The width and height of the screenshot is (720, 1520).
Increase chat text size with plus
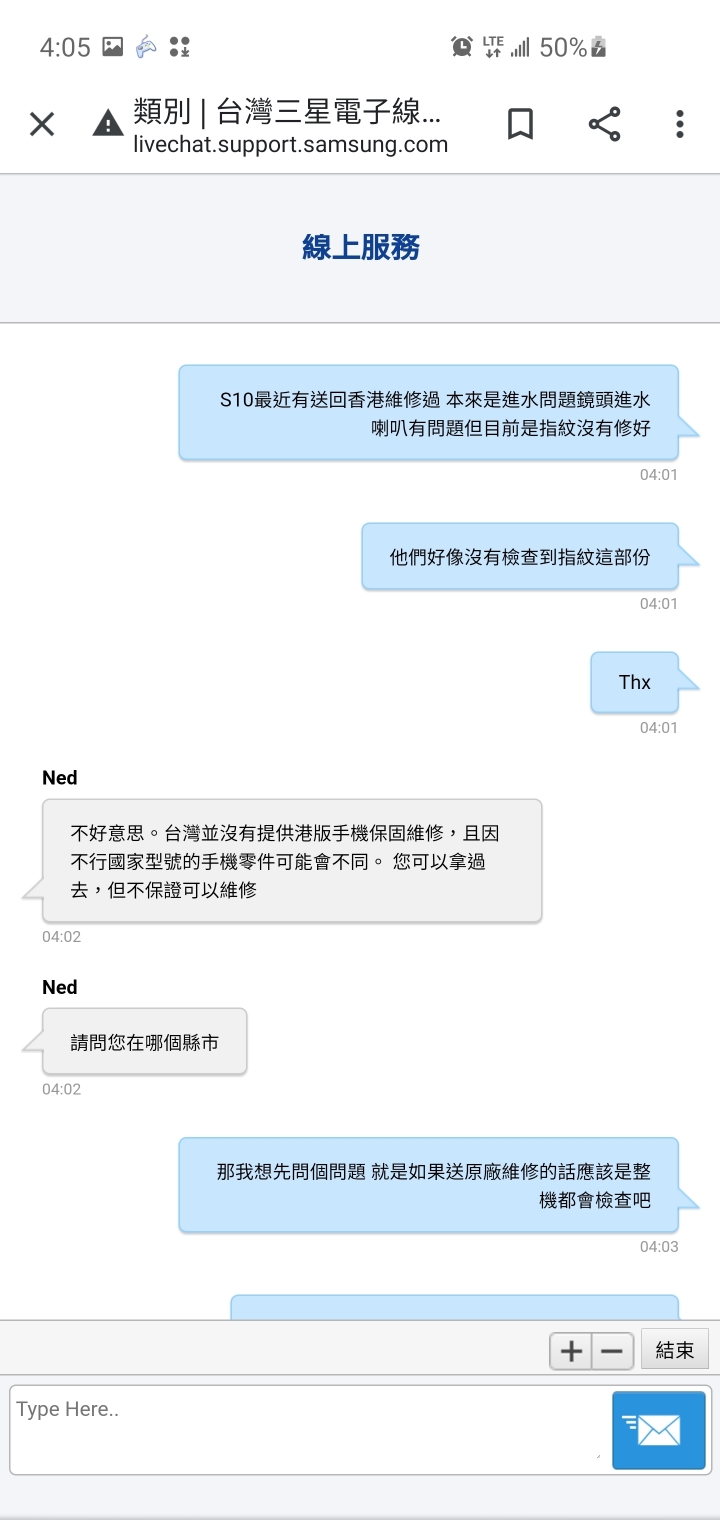tap(571, 1351)
